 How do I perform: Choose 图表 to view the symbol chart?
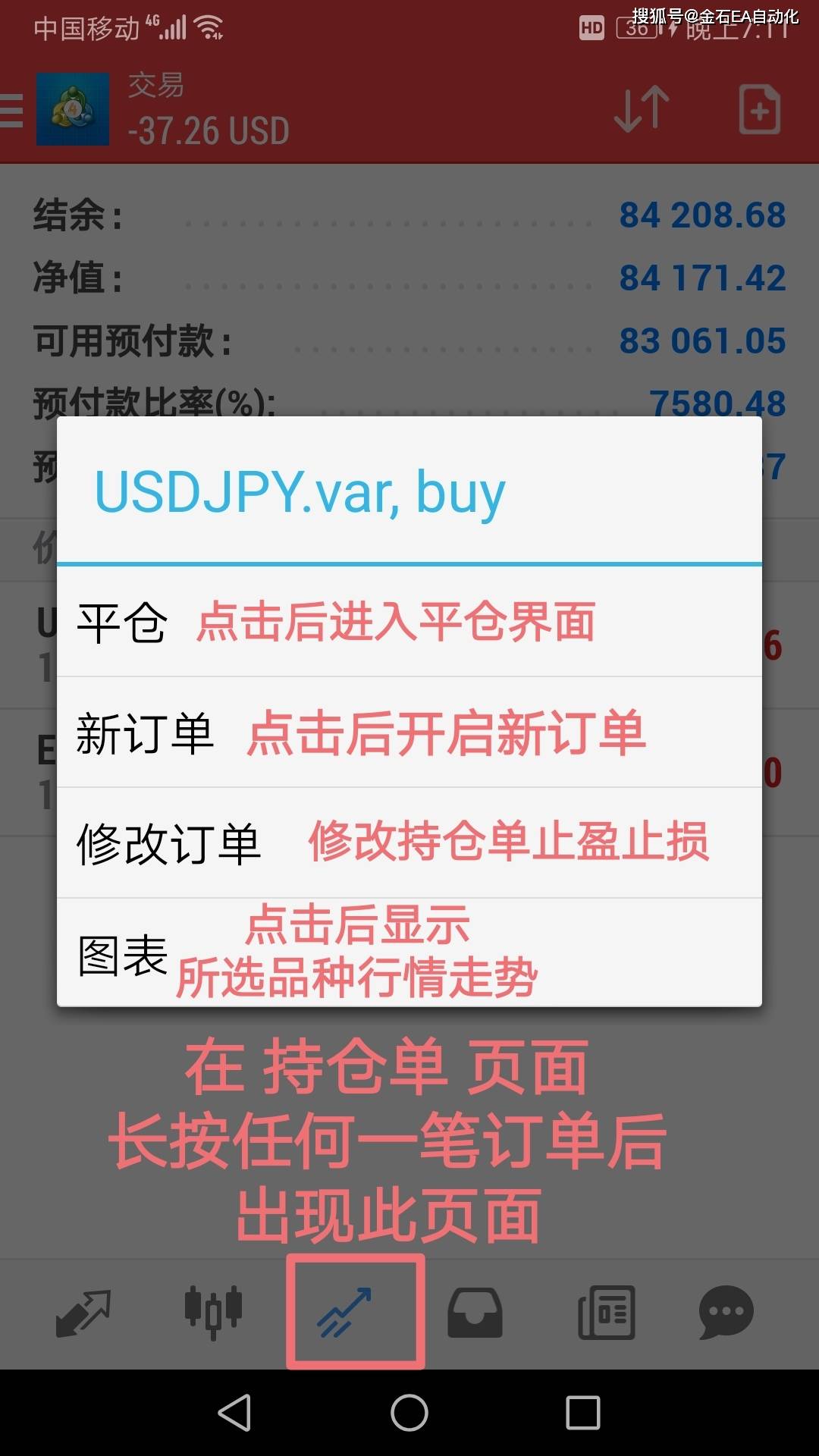pyautogui.click(x=121, y=953)
